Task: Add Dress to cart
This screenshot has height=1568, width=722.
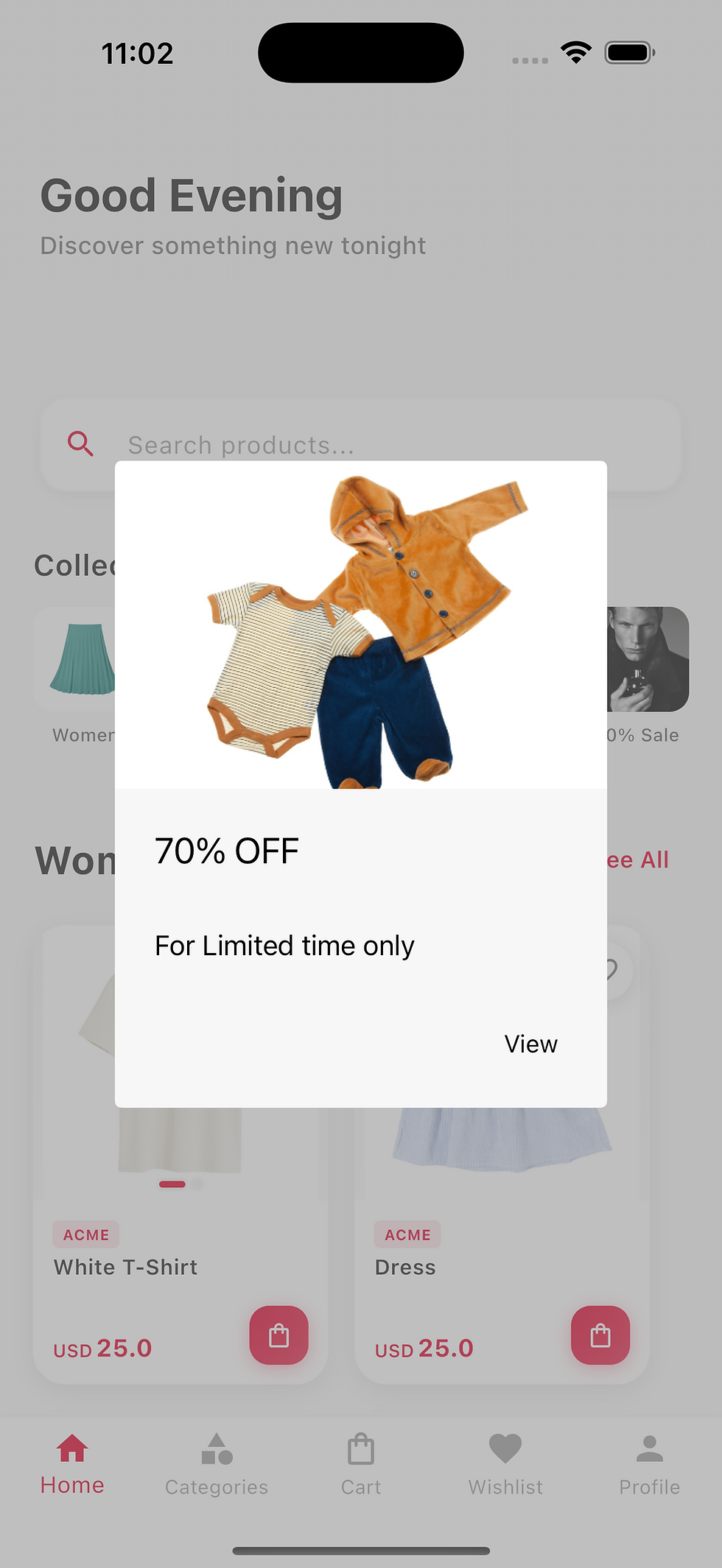Action: coord(600,1335)
